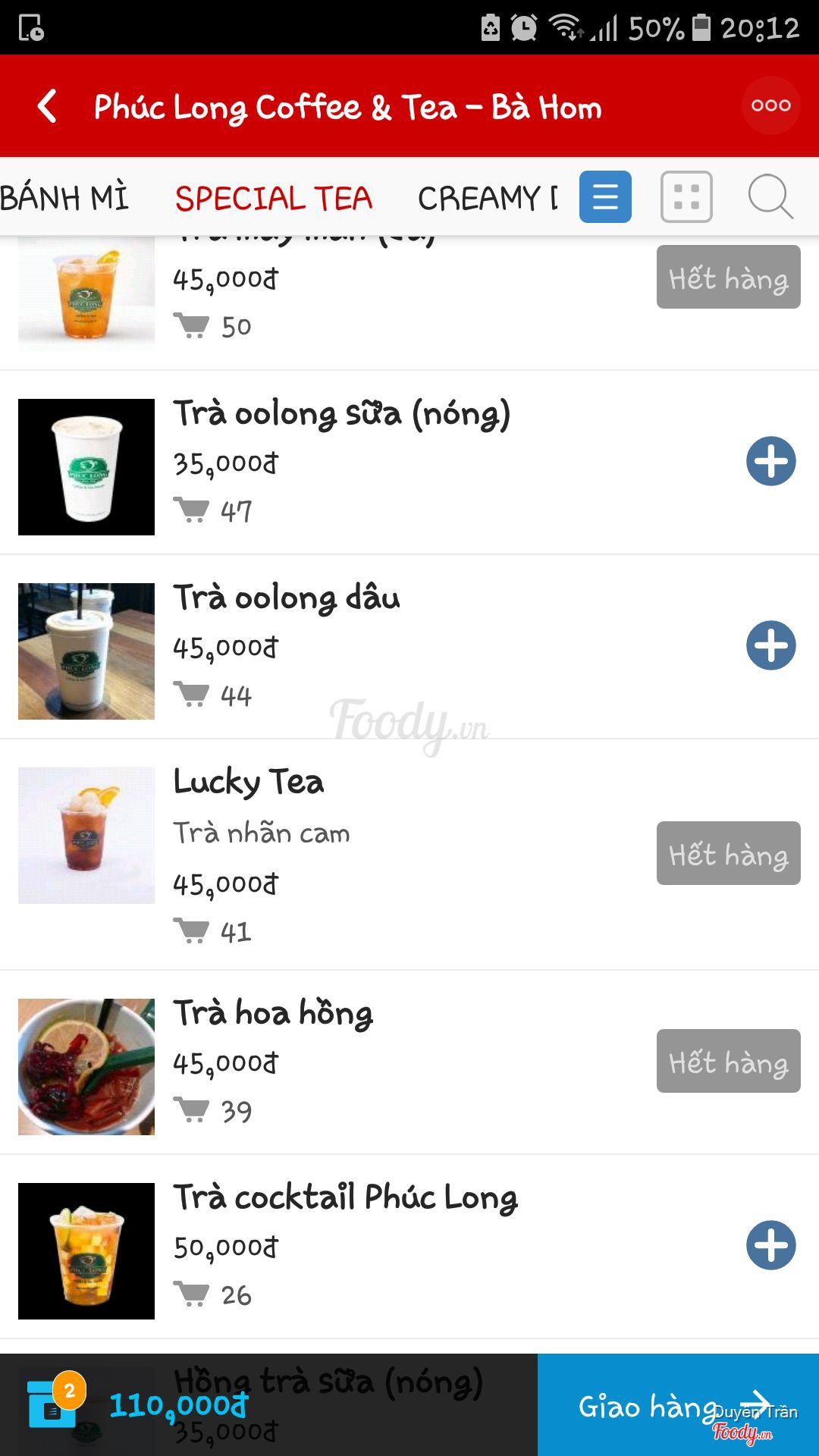Search the menu items

(x=770, y=197)
